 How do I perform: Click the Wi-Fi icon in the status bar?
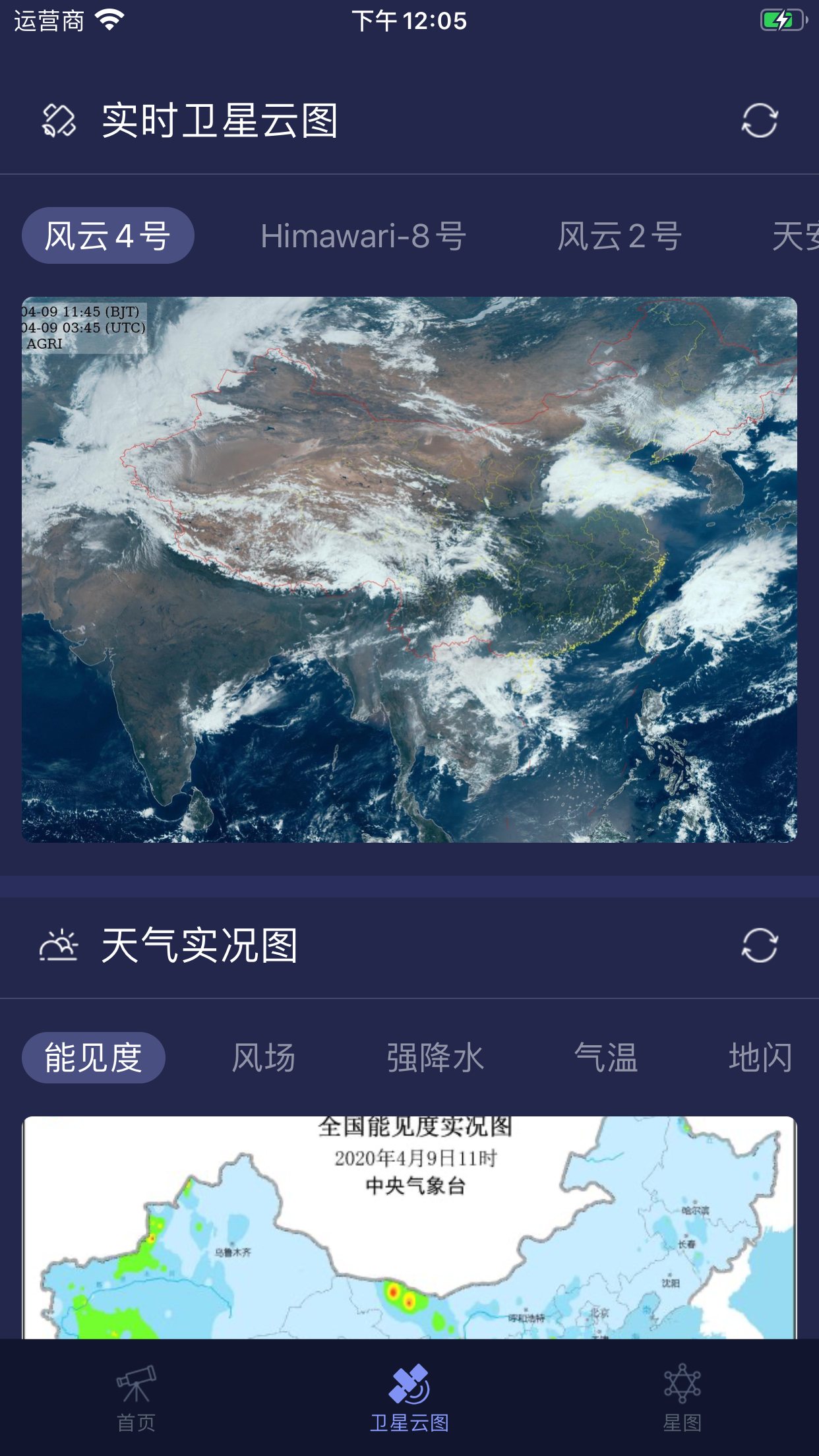(x=109, y=20)
